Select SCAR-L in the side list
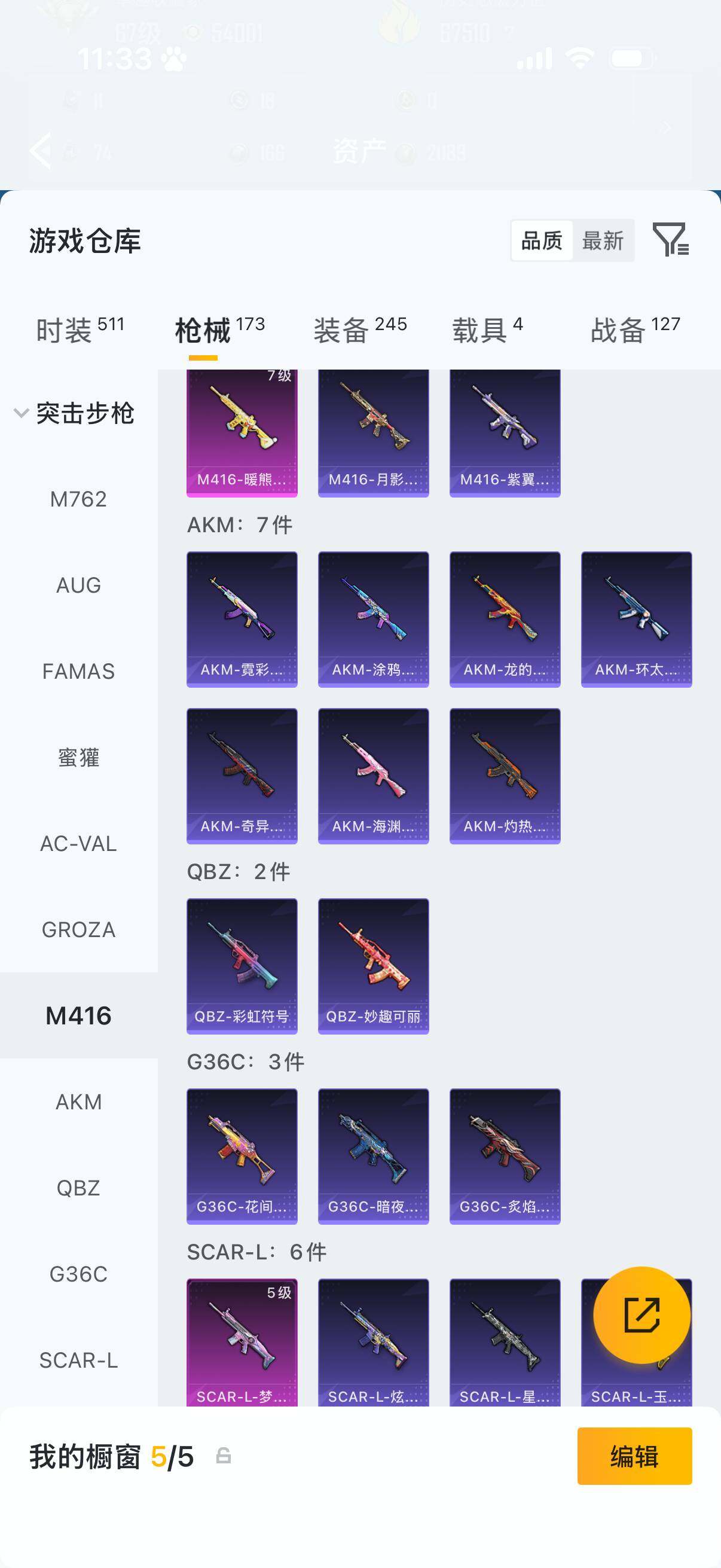The height and width of the screenshot is (1568, 721). click(x=78, y=1360)
